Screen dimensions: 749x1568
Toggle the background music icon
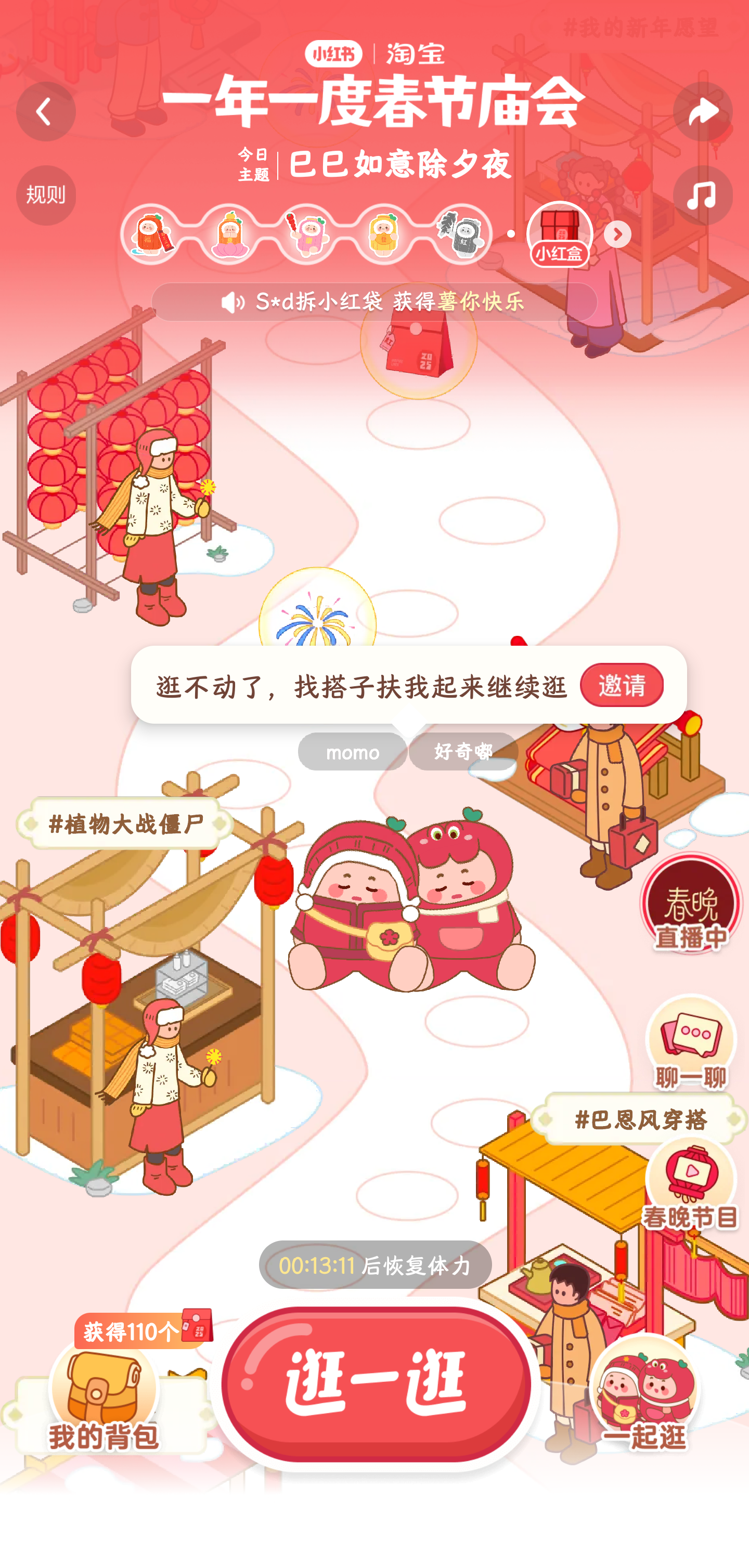tap(702, 195)
